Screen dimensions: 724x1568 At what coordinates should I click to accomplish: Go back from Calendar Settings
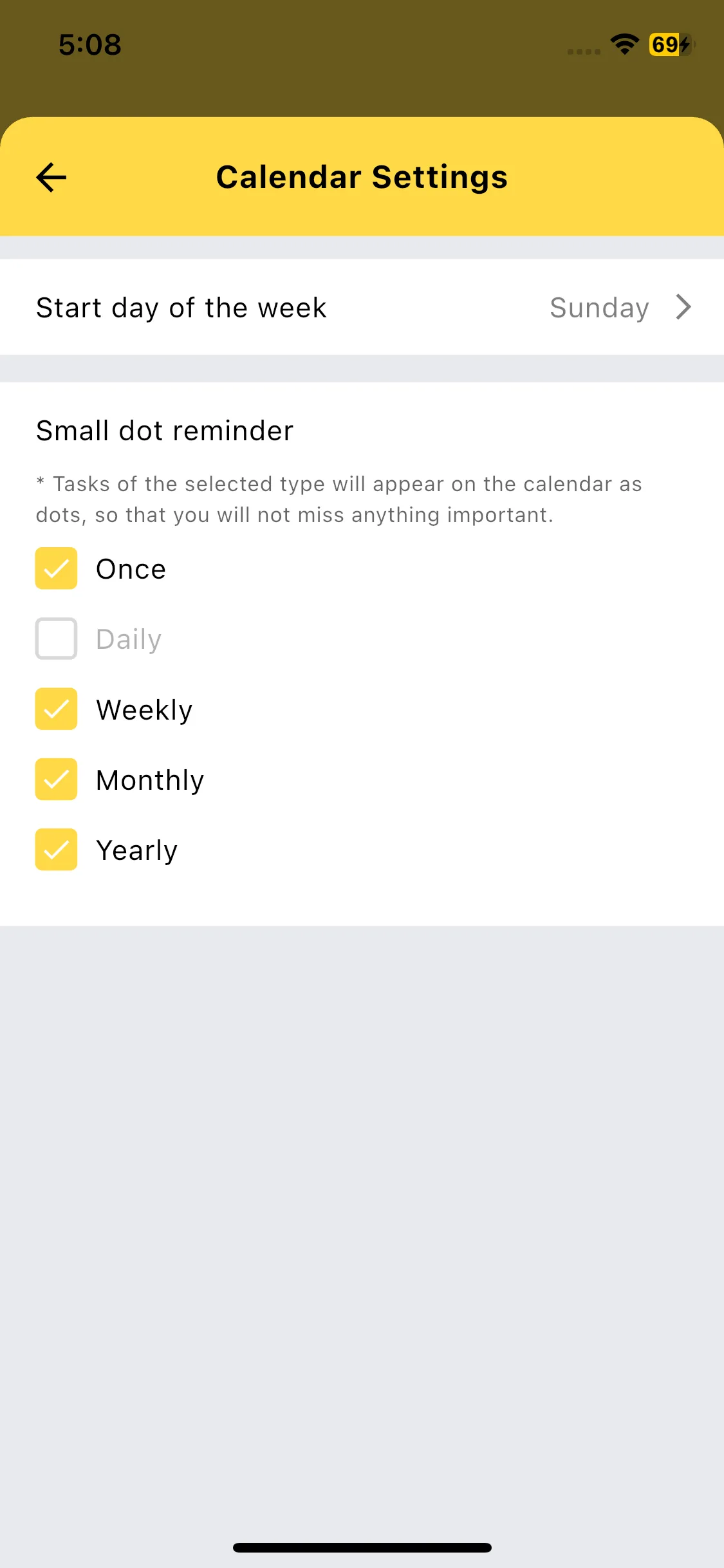pos(51,178)
